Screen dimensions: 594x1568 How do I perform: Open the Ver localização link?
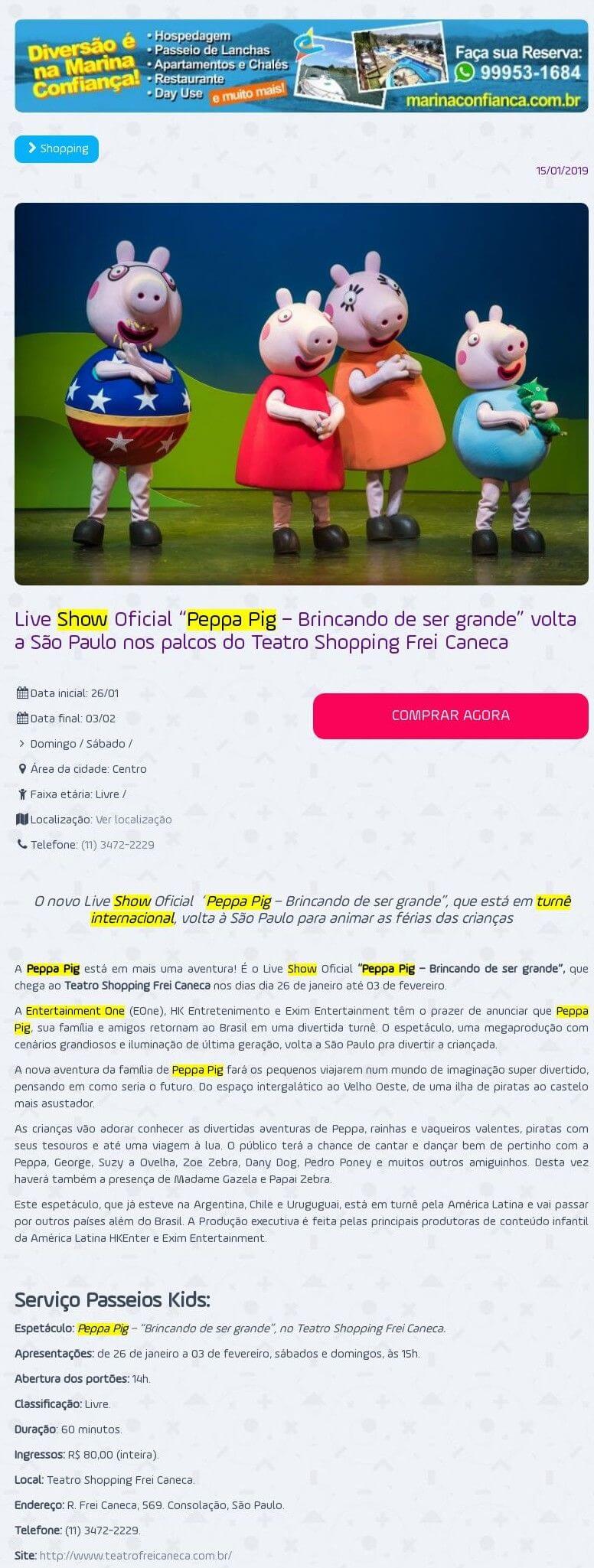[133, 820]
